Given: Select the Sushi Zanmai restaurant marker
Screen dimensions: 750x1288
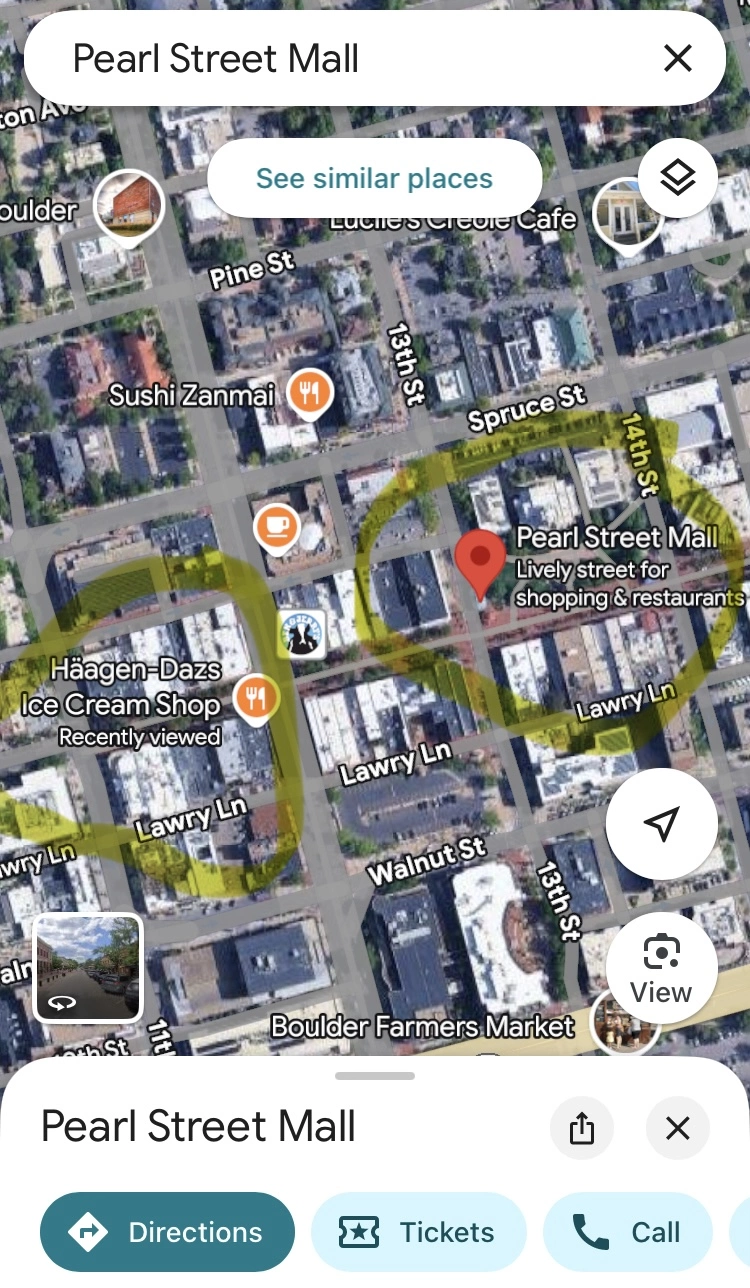Looking at the screenshot, I should click(x=310, y=395).
